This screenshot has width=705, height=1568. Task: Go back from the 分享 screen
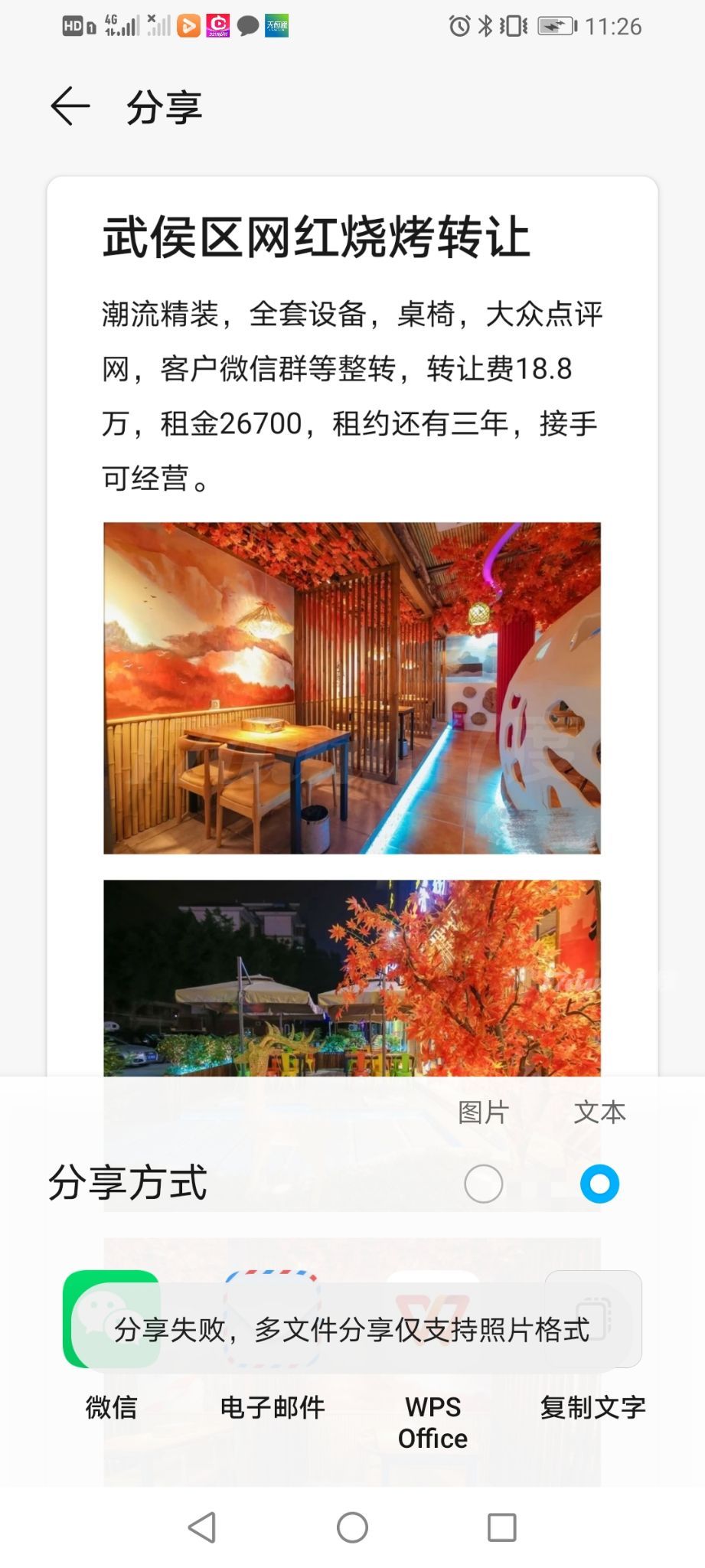point(70,106)
